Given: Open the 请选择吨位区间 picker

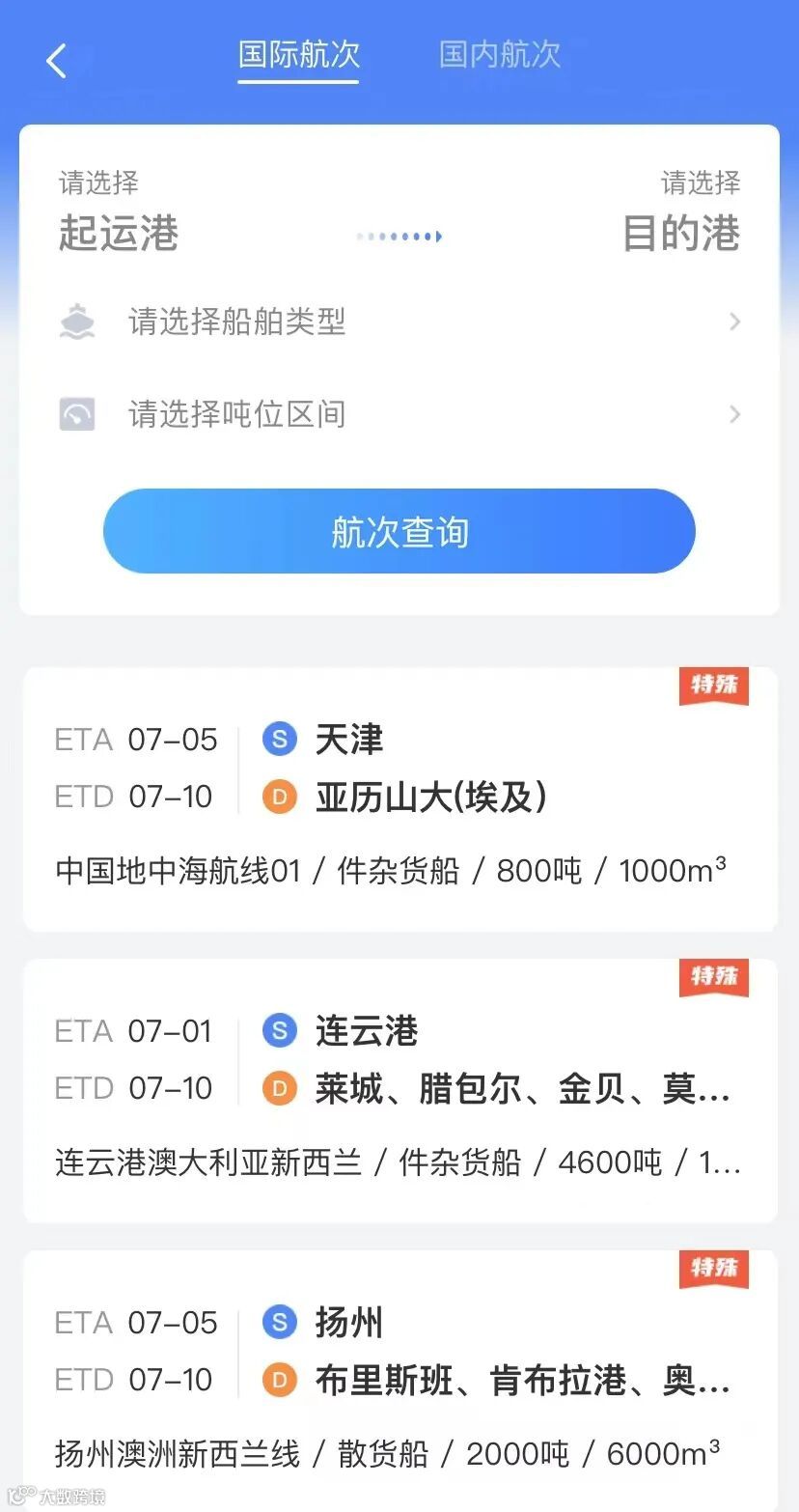Looking at the screenshot, I should (399, 414).
